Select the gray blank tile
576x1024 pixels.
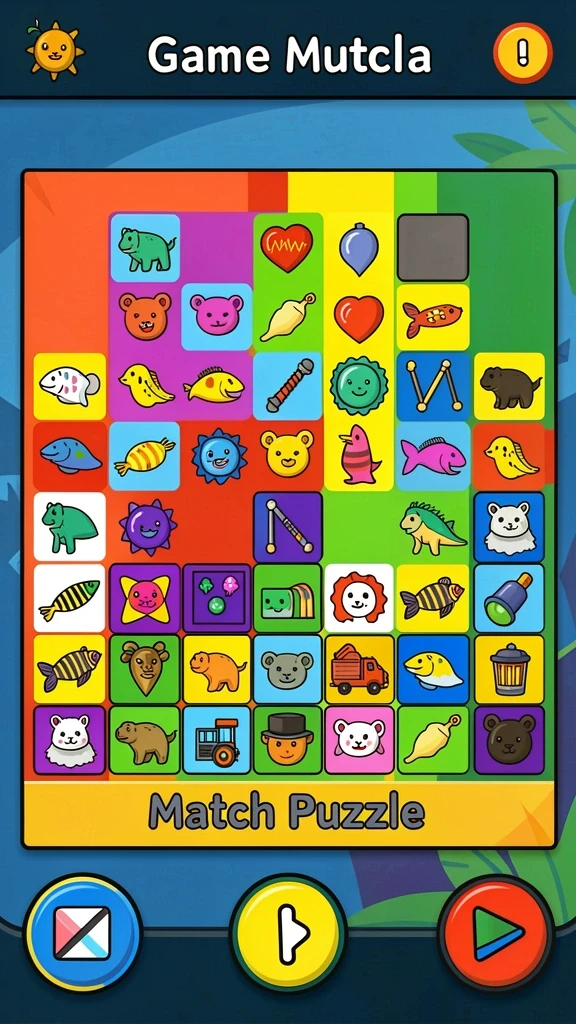point(433,248)
